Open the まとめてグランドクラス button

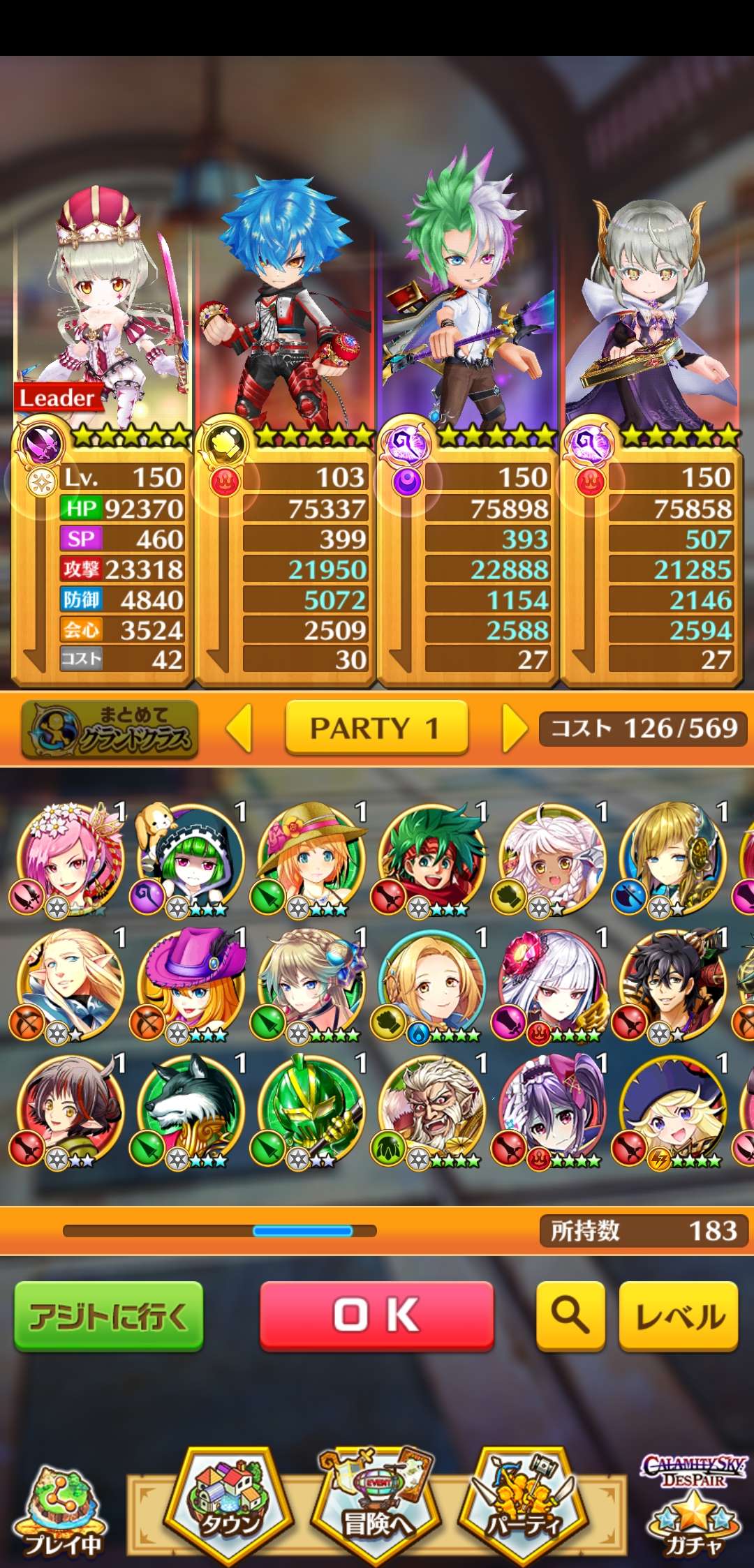[110, 729]
